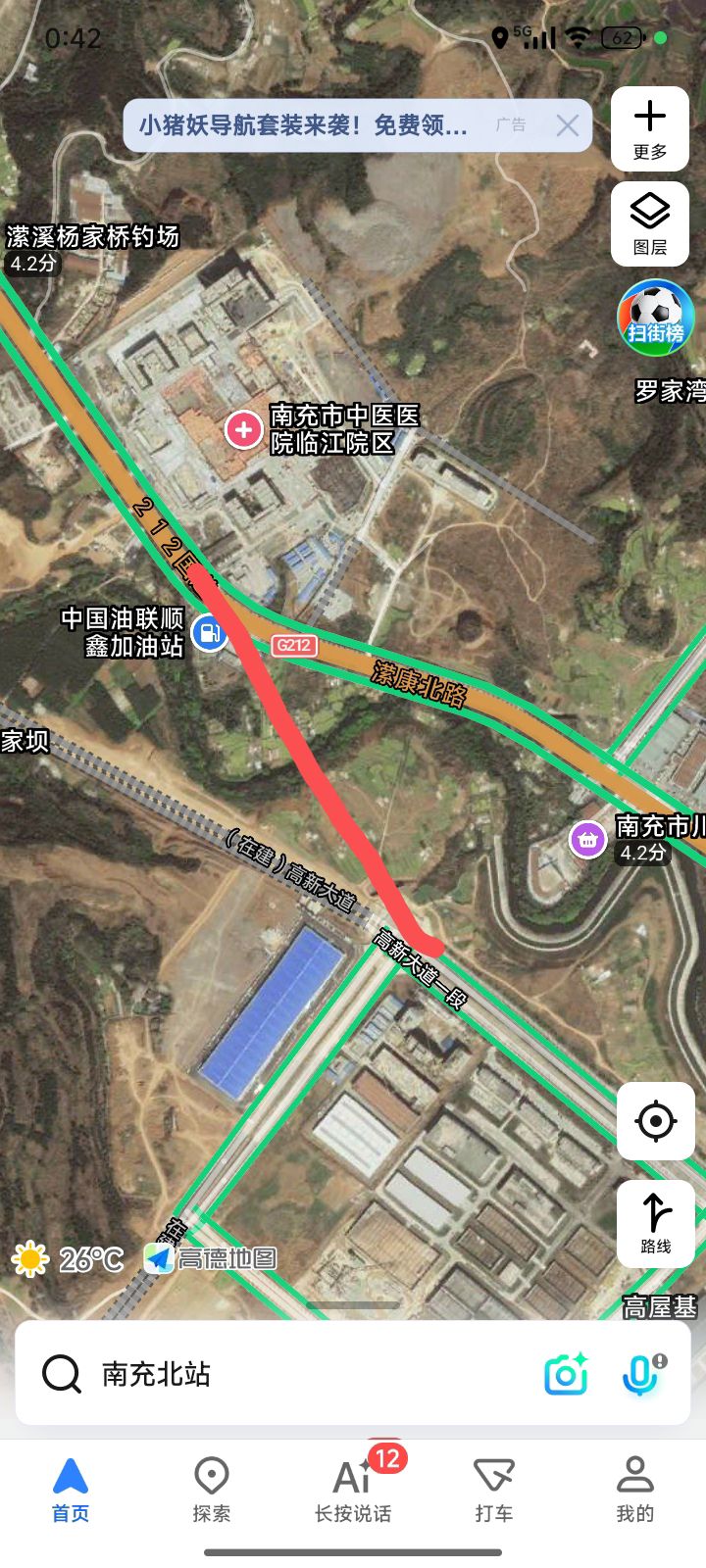The height and width of the screenshot is (1568, 706).
Task: Start voice search with microphone icon
Action: click(642, 1374)
